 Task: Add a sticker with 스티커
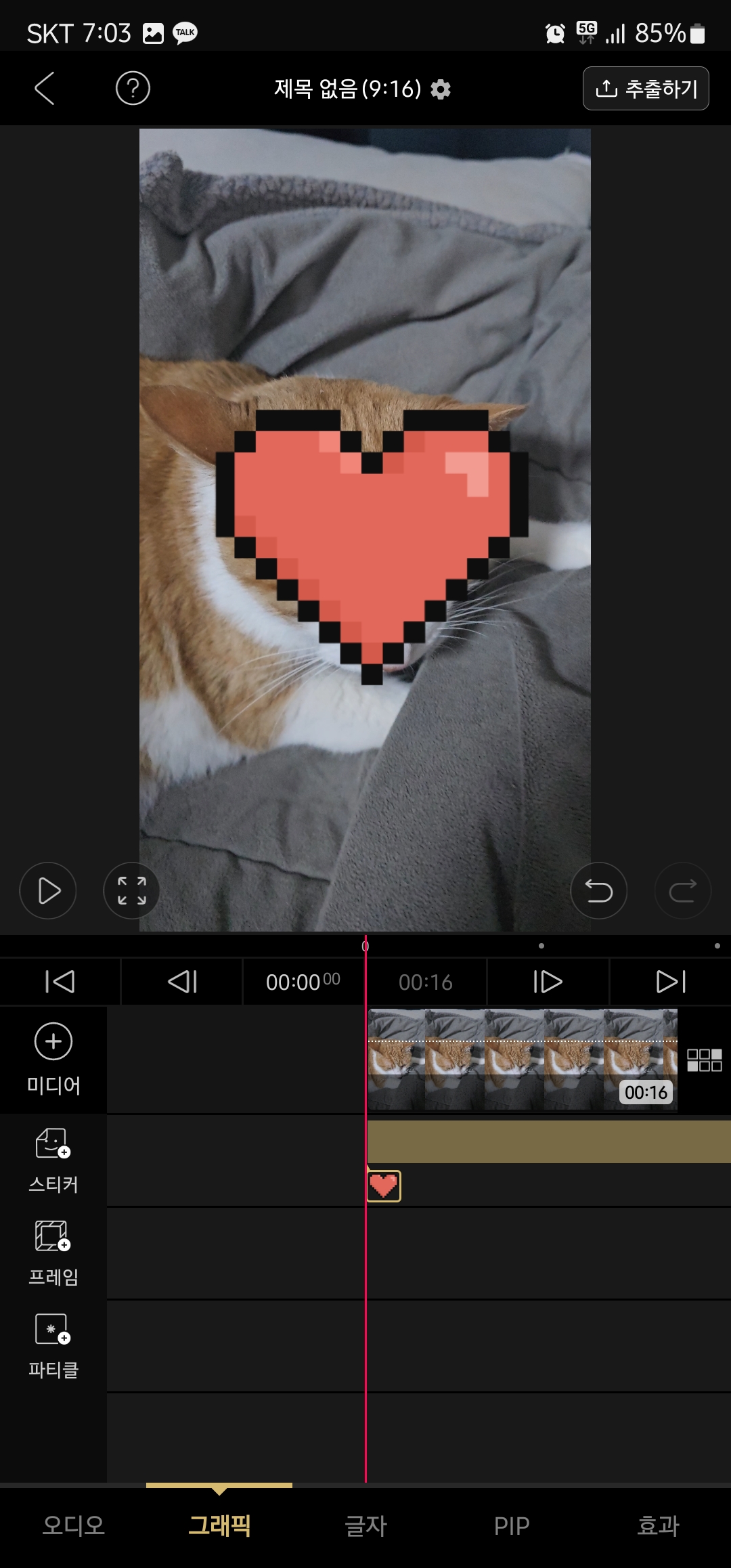pos(53,1159)
